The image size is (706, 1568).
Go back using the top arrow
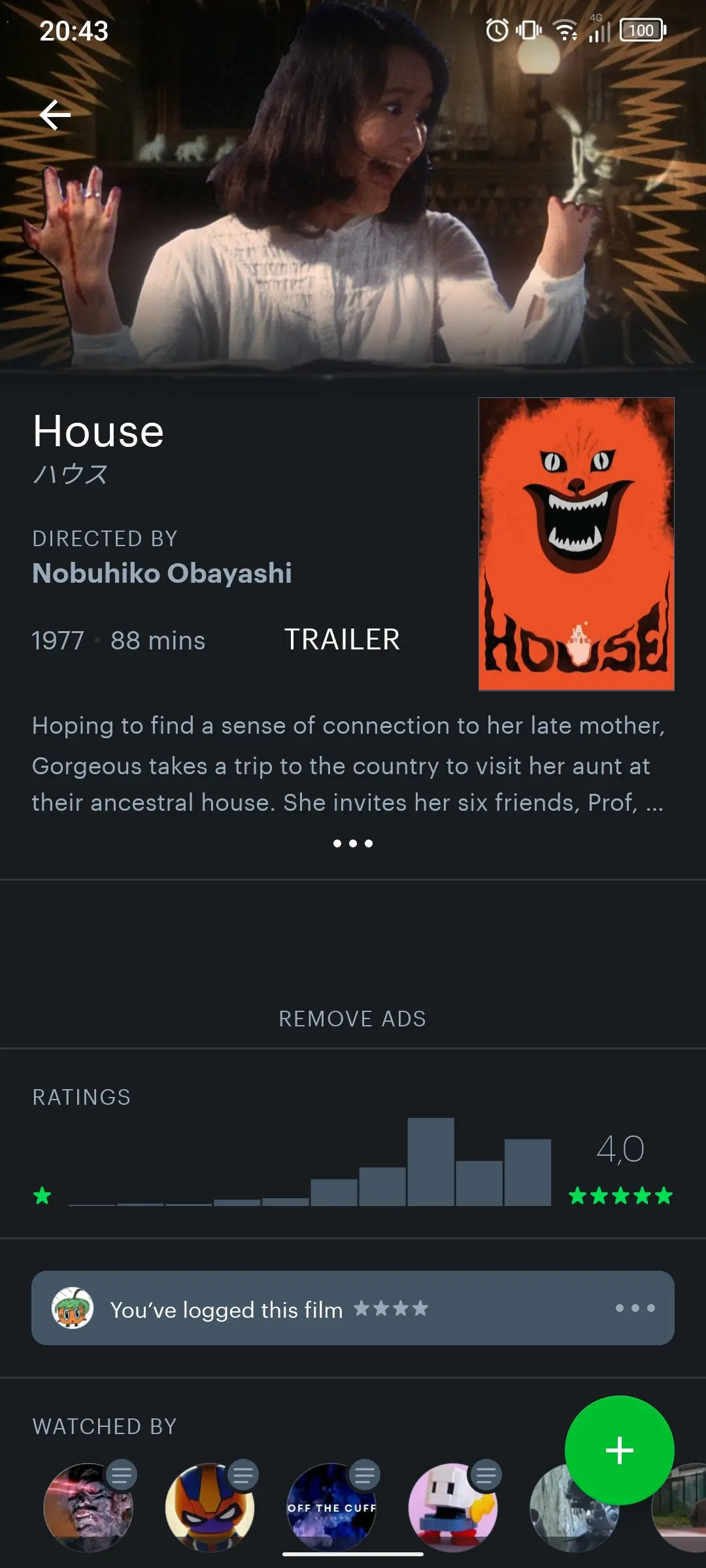tap(56, 115)
